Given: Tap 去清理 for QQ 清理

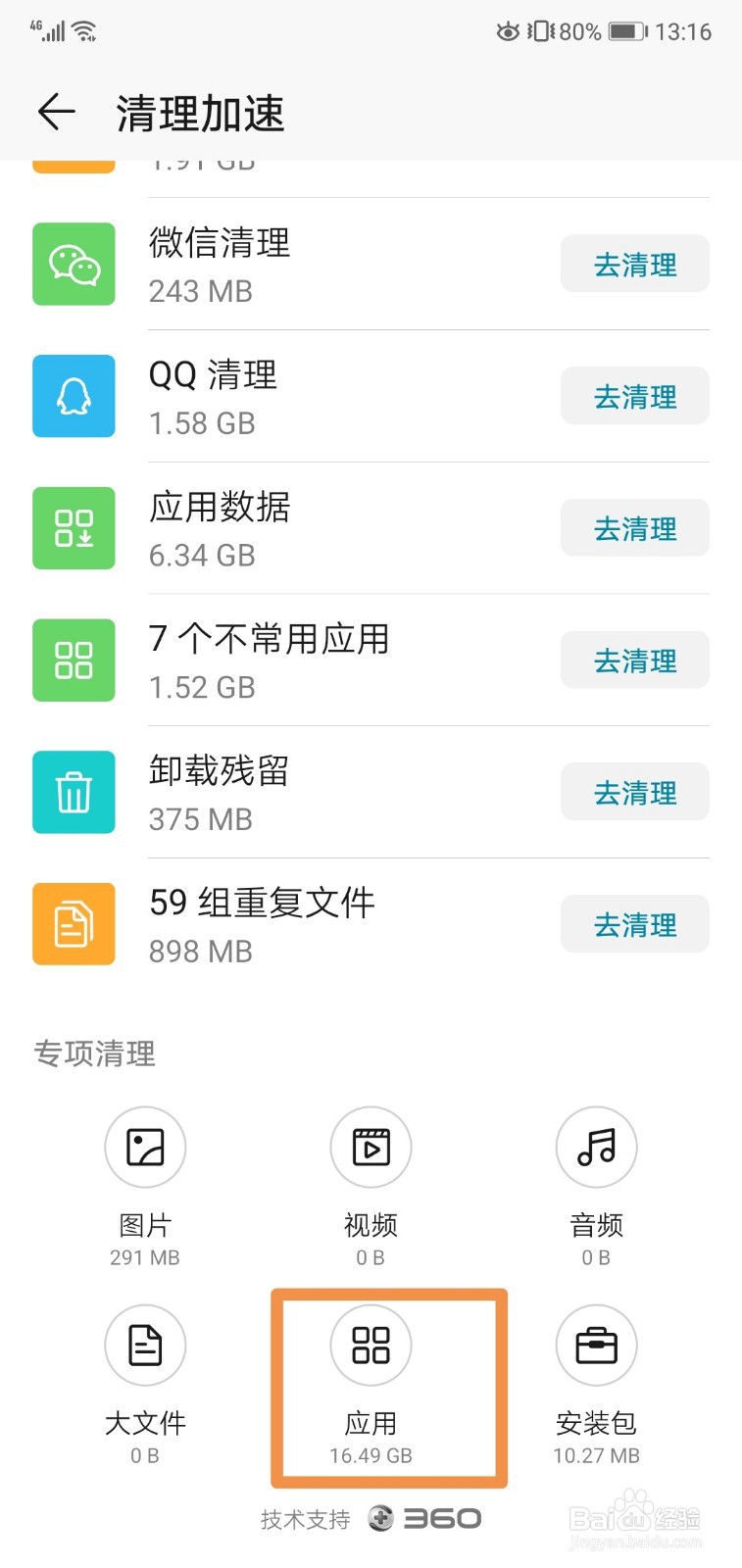Looking at the screenshot, I should tap(634, 396).
